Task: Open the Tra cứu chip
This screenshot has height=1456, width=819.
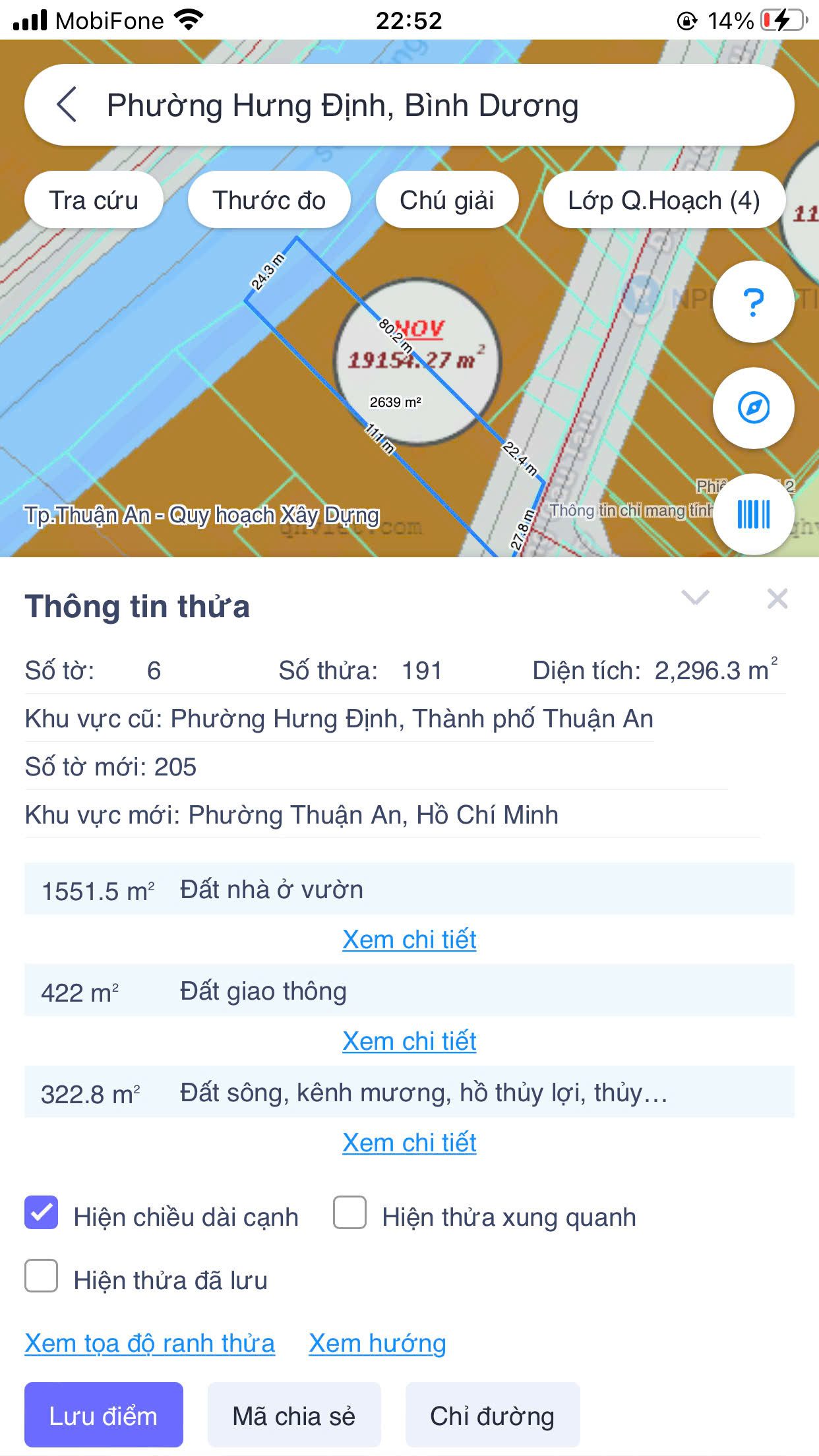Action: [x=94, y=200]
